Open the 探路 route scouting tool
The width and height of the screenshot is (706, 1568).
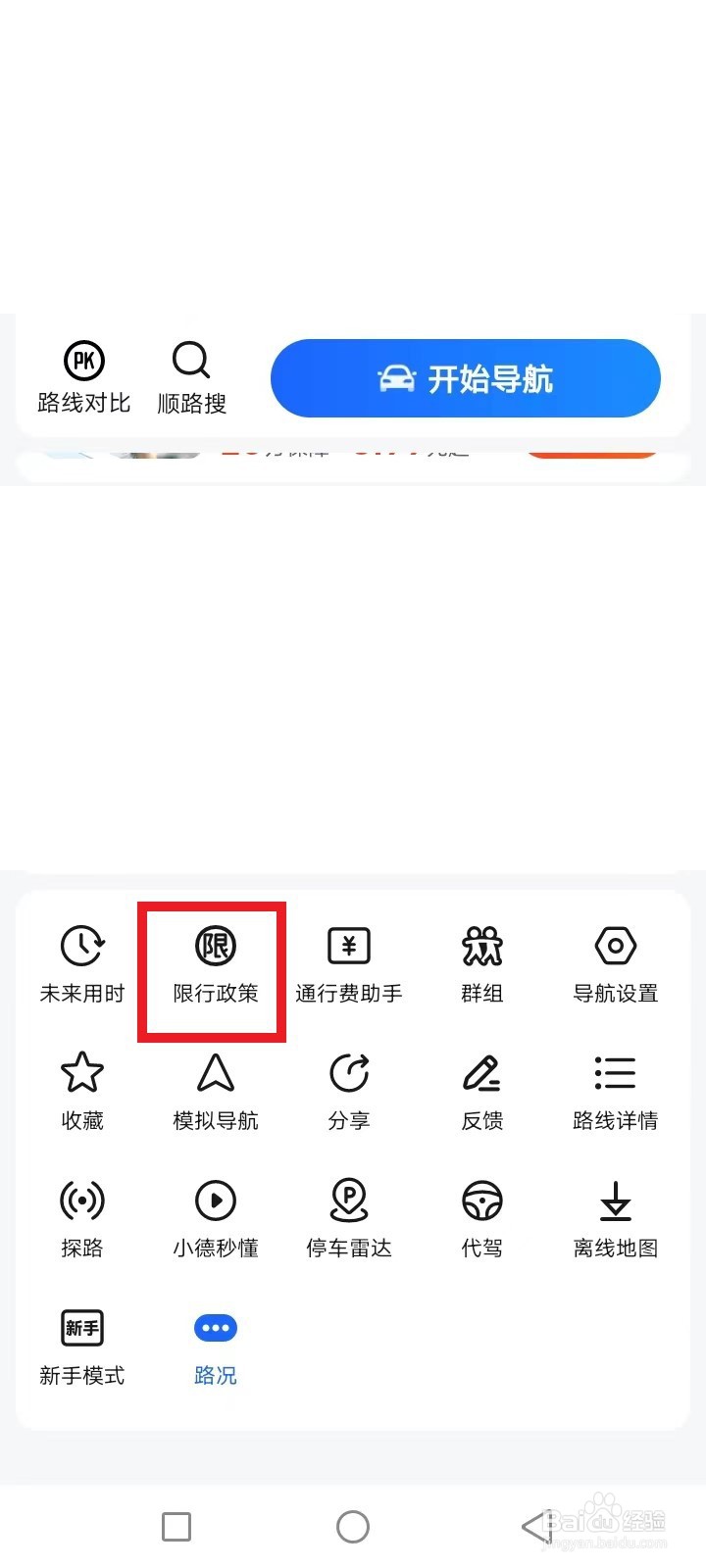pyautogui.click(x=81, y=1218)
